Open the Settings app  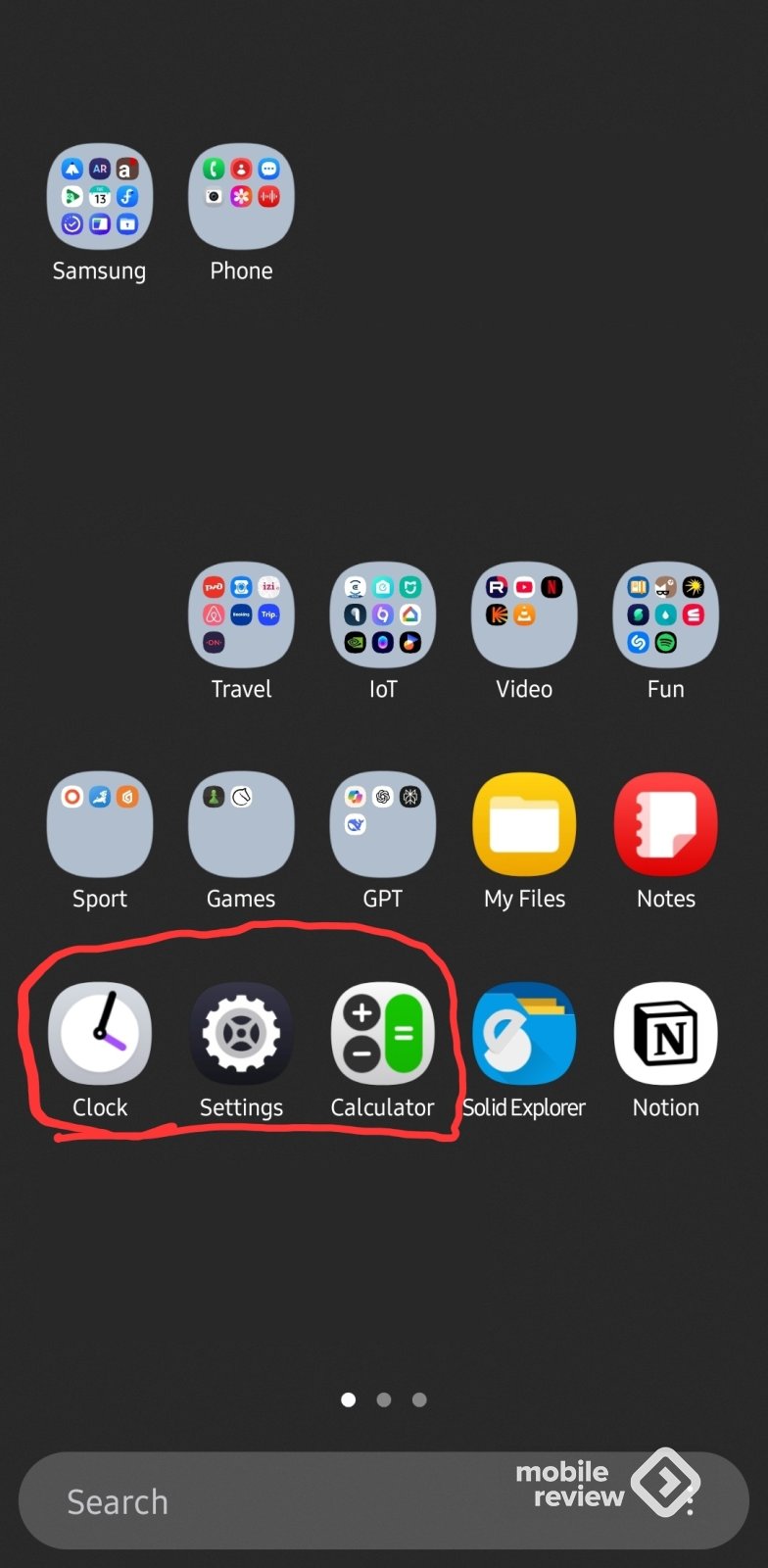pos(241,1033)
